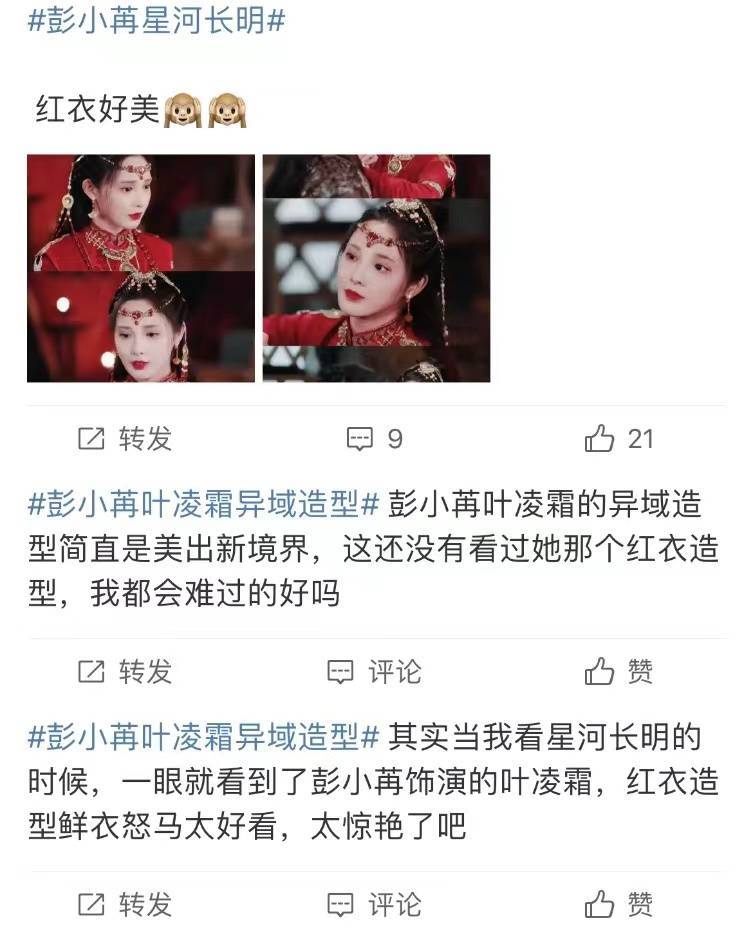Like the 美出新境界 post
This screenshot has height=929, width=752.
(619, 671)
